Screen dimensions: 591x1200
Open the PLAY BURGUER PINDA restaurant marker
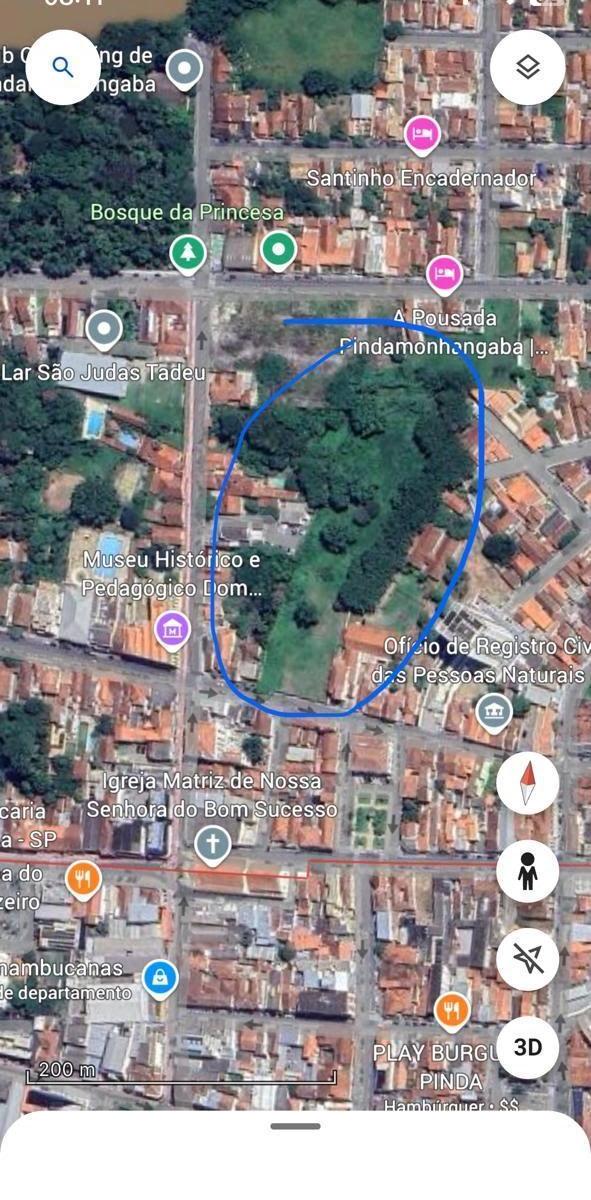(x=453, y=1010)
